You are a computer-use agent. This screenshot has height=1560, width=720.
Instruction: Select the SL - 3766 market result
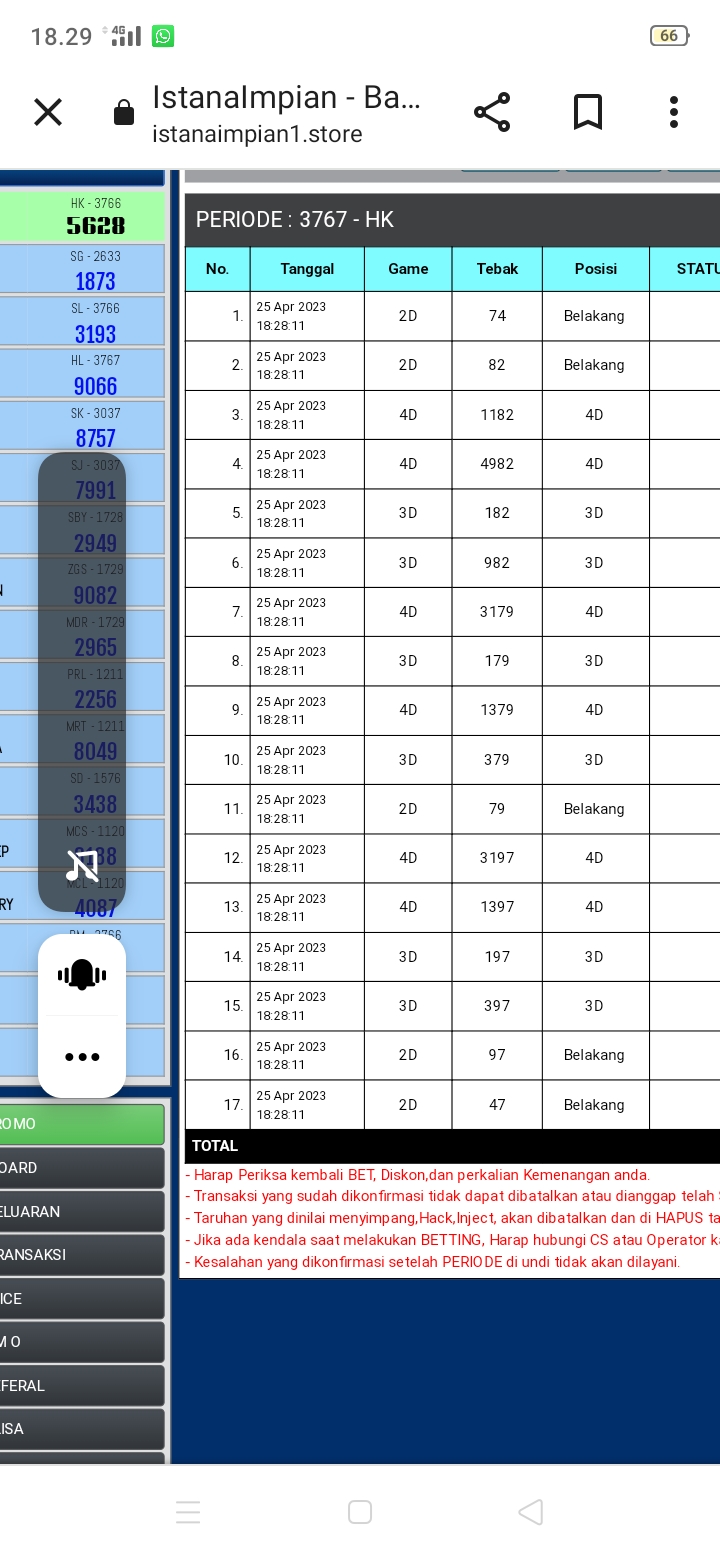point(95,322)
